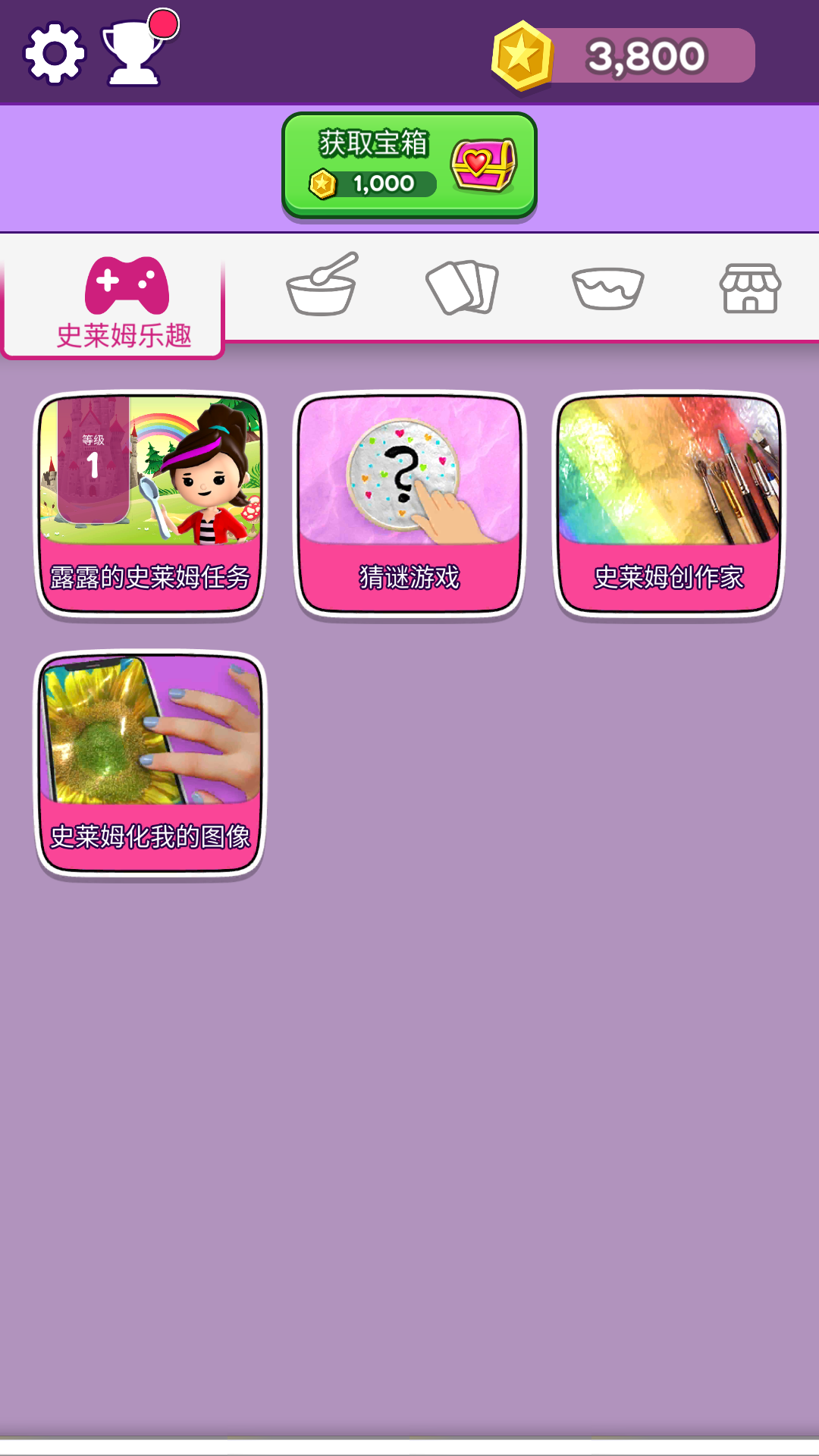Tap the 获取宝箱 treasure chest button
Viewport: 819px width, 1456px height.
point(409,165)
